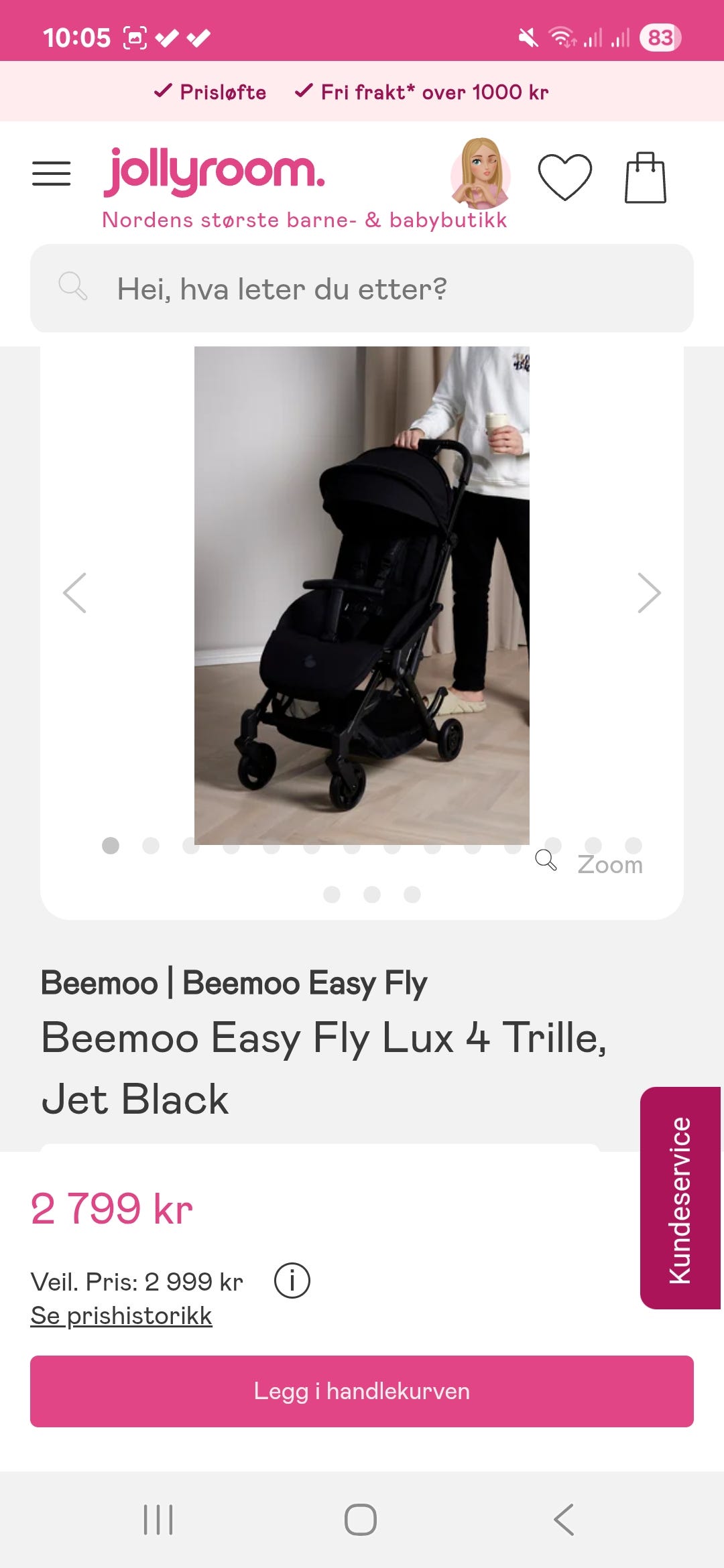Screen dimensions: 724x1568
Task: Open info about Veil. Pris
Action: point(292,1281)
